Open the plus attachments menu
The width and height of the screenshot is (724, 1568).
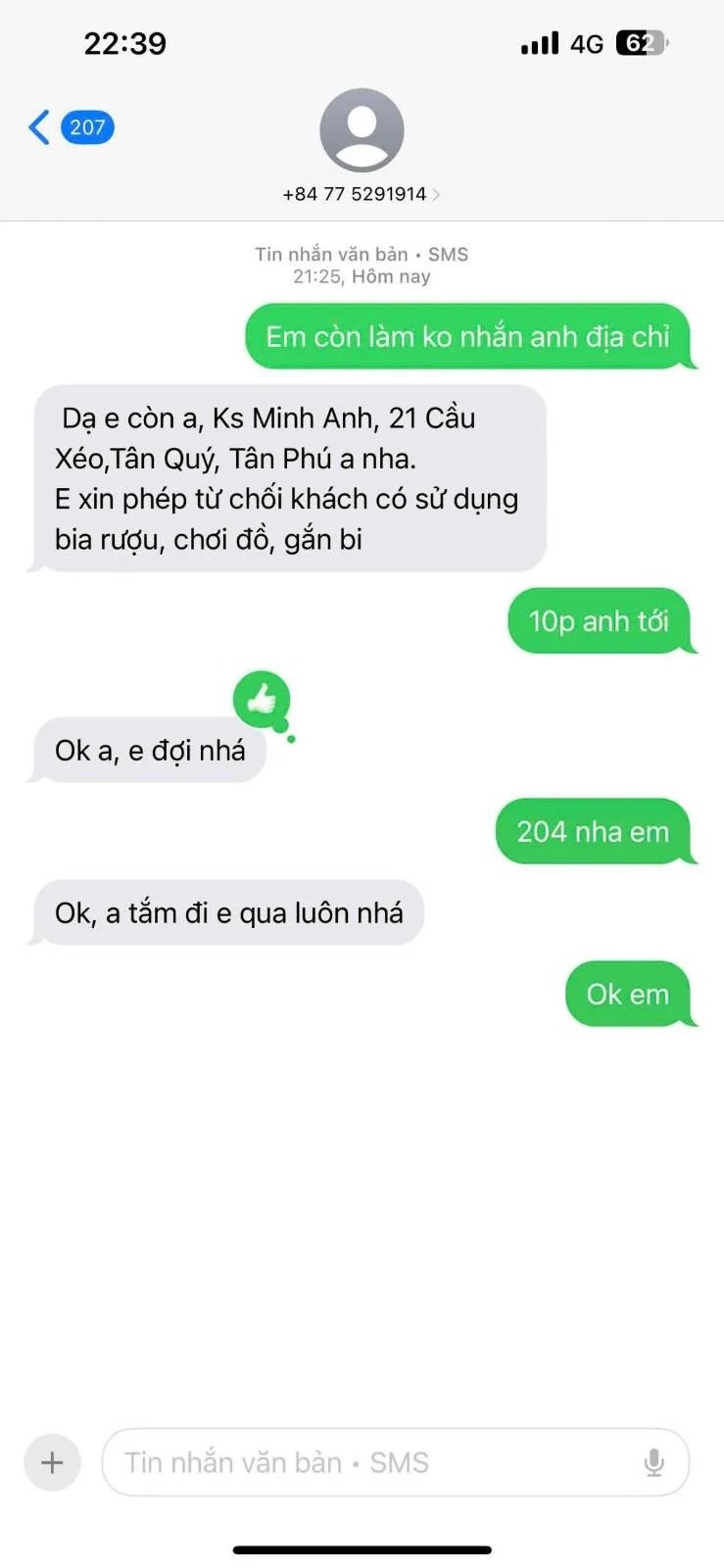[52, 1462]
